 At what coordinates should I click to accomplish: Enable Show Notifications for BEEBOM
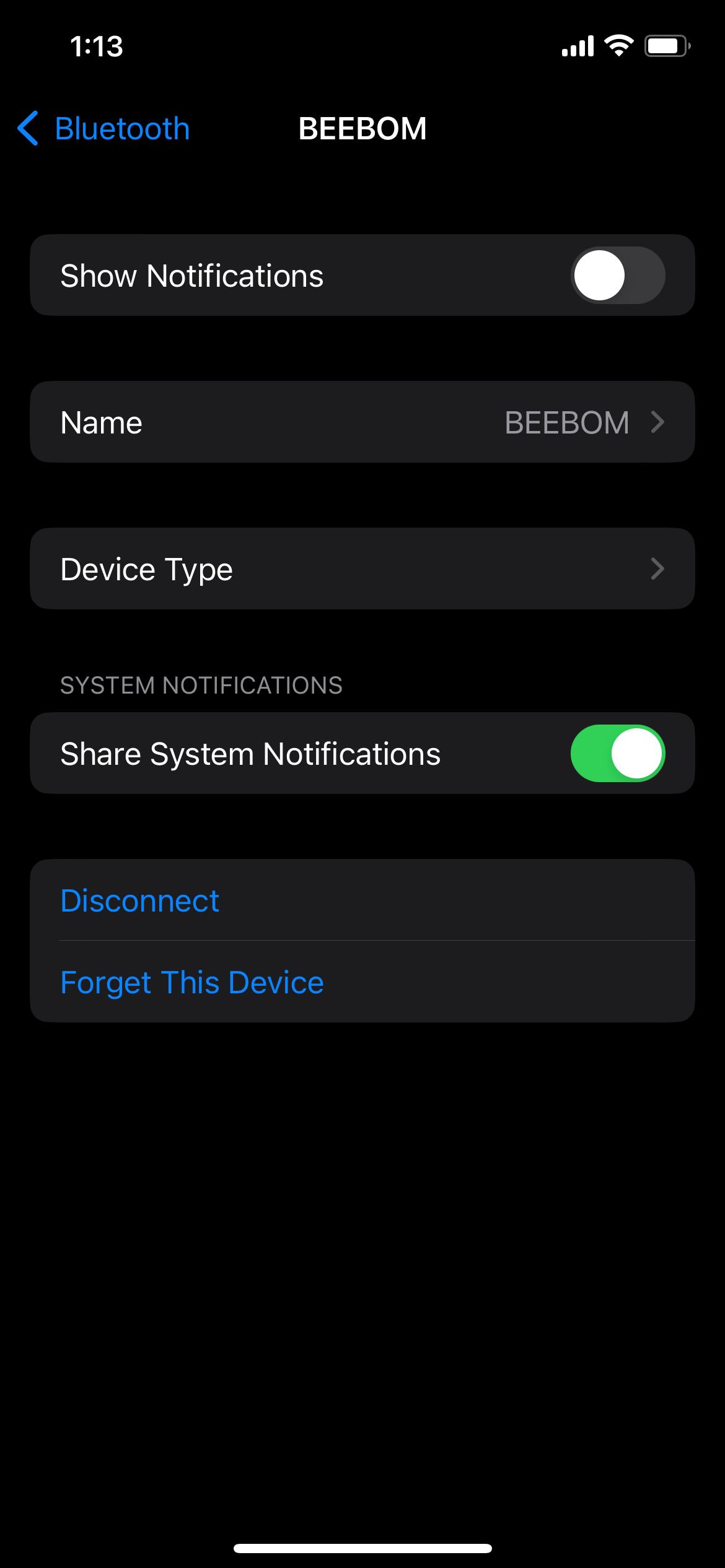coord(618,275)
